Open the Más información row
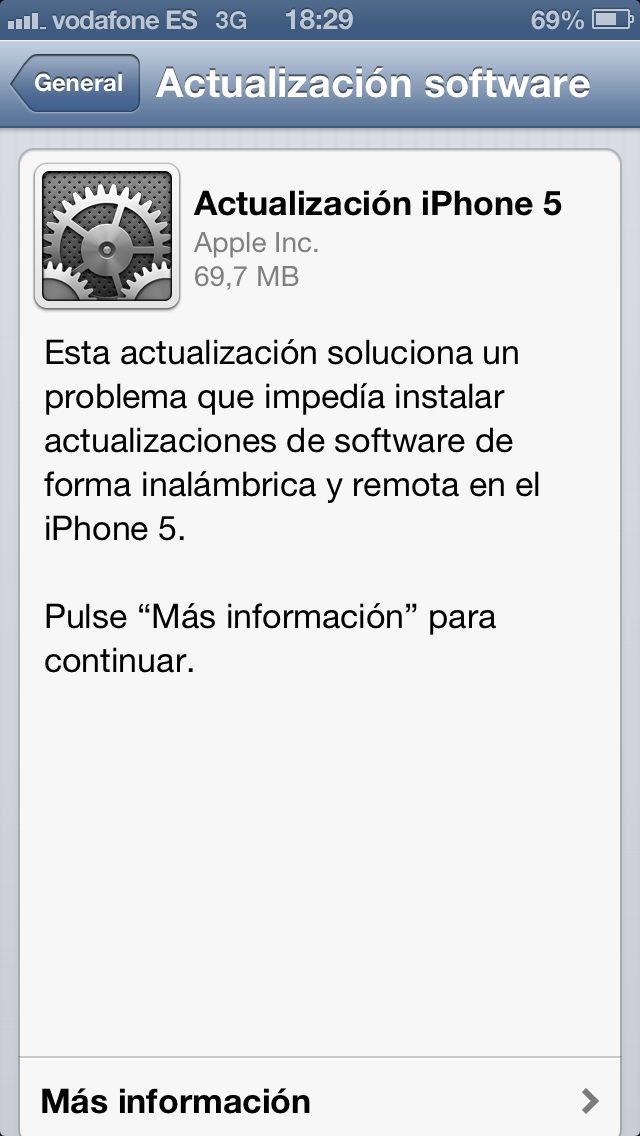 [320, 1097]
